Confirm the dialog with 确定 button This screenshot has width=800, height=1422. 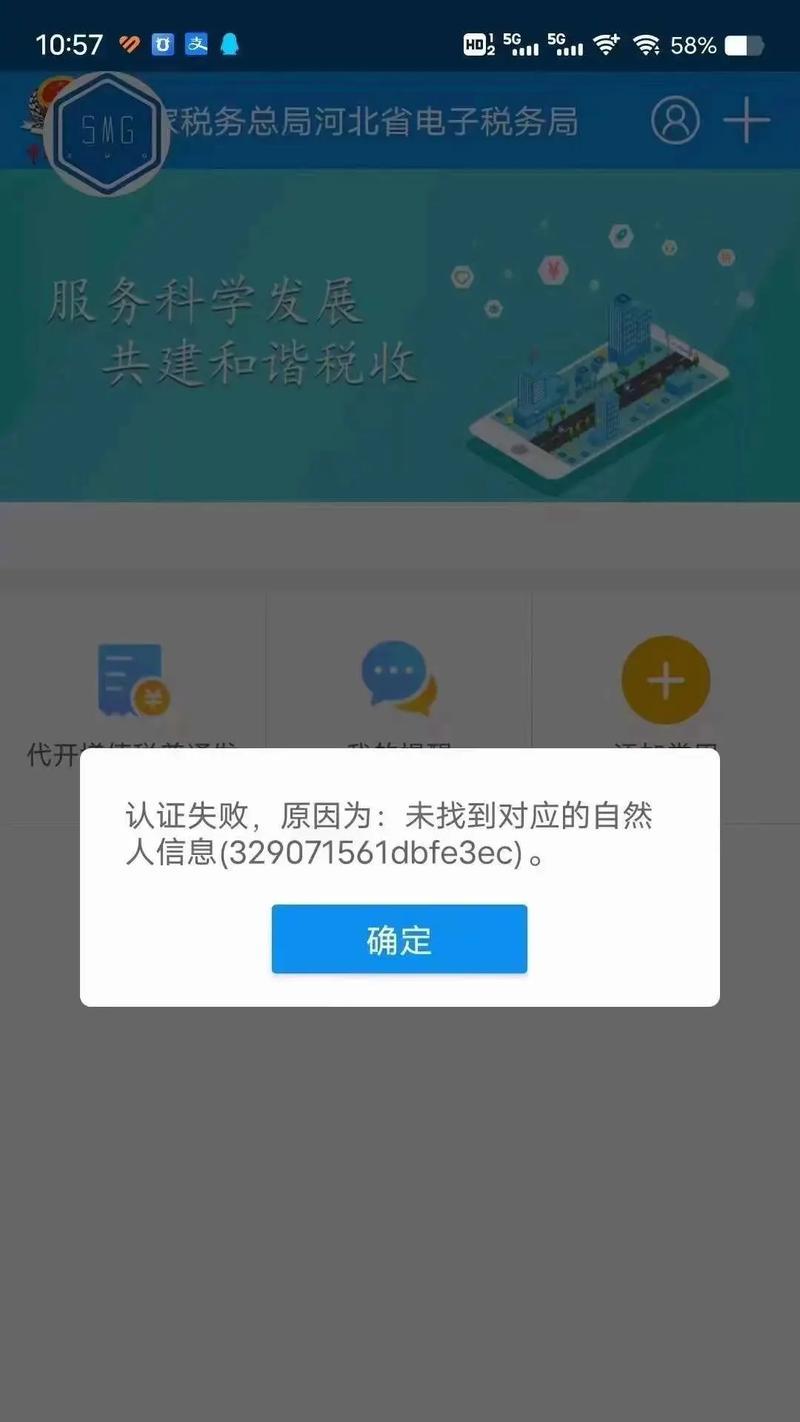(x=399, y=939)
